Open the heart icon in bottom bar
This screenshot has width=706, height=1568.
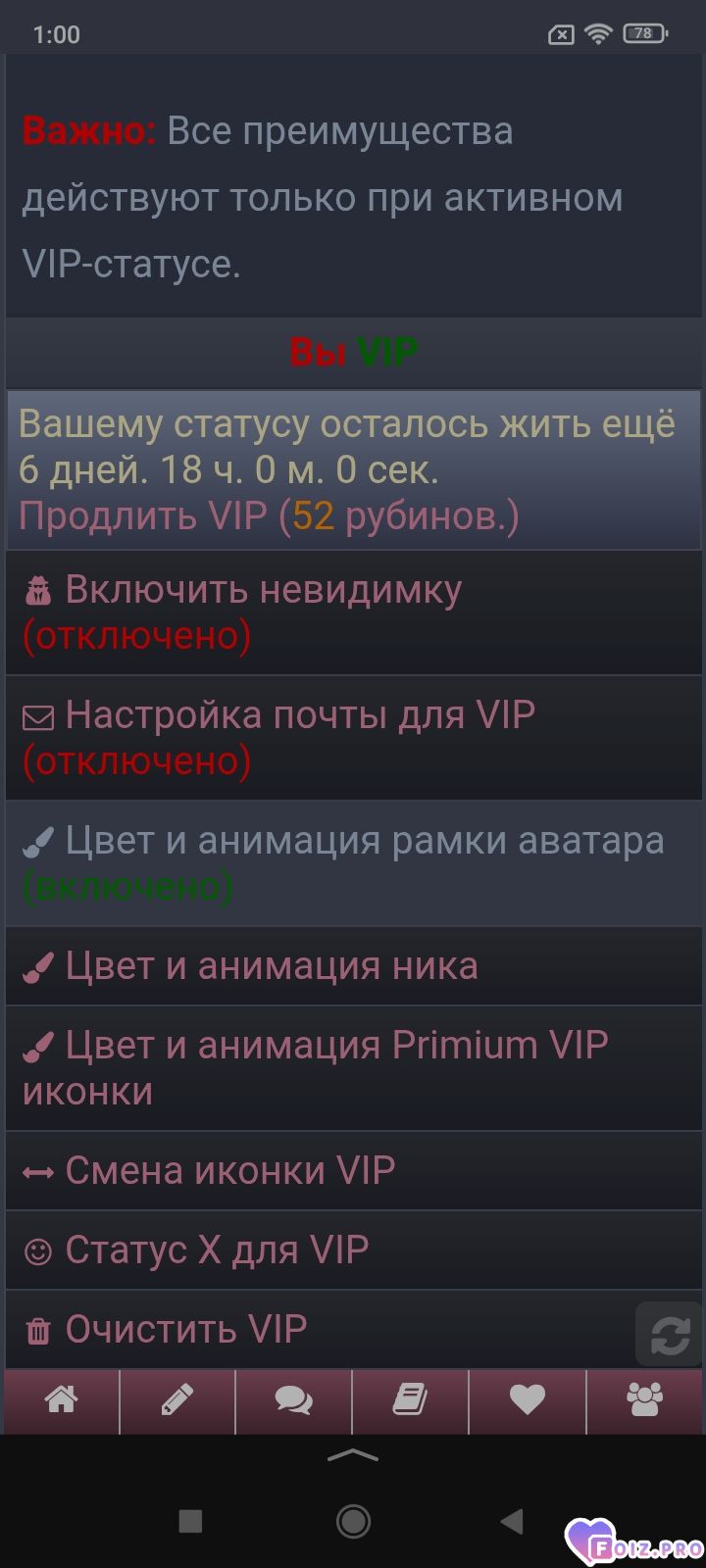[x=527, y=1400]
